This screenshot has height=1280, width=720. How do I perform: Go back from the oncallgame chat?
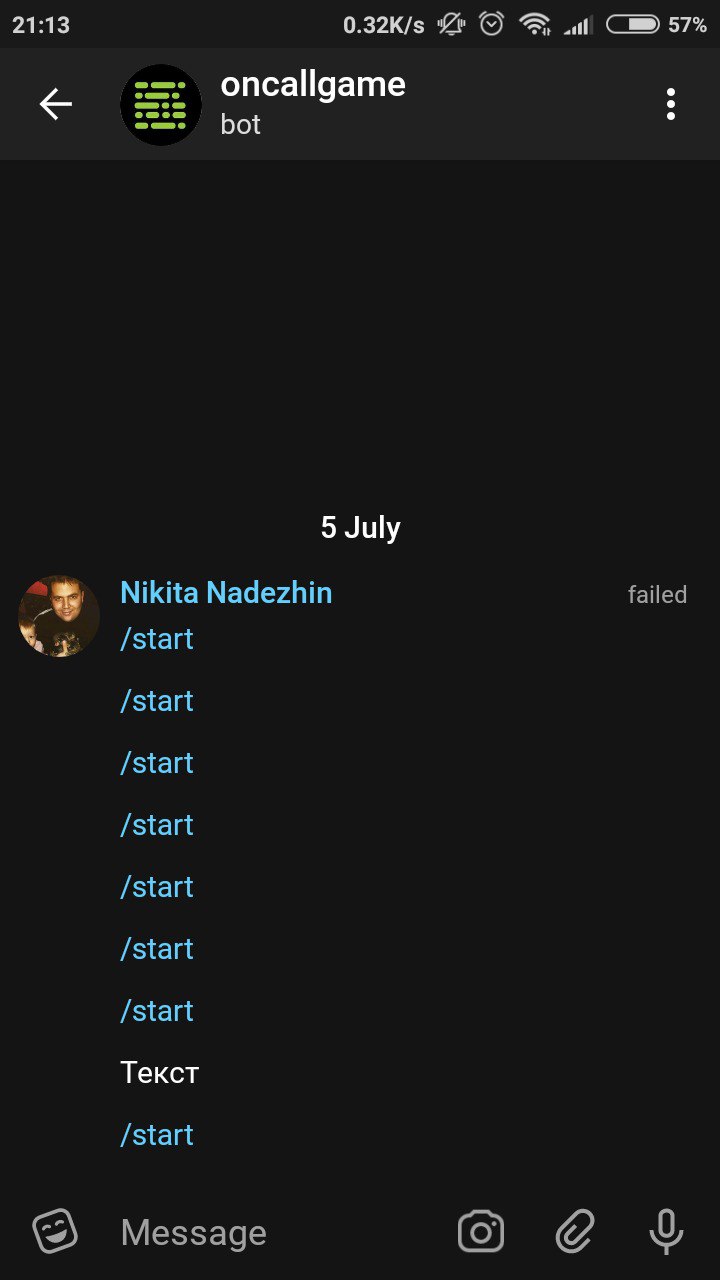point(55,104)
